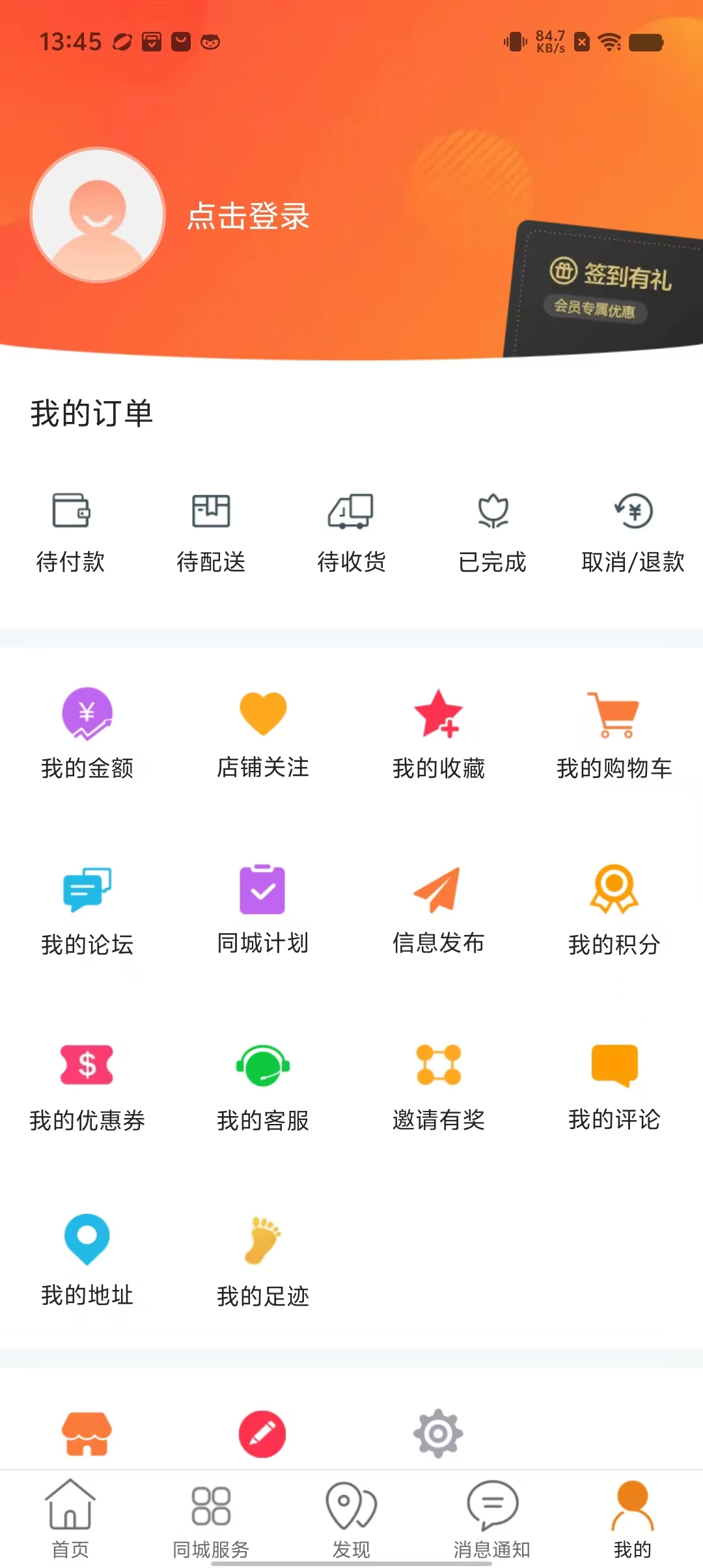Manage 我的地址 addresses
The image size is (703, 1568).
87,1261
